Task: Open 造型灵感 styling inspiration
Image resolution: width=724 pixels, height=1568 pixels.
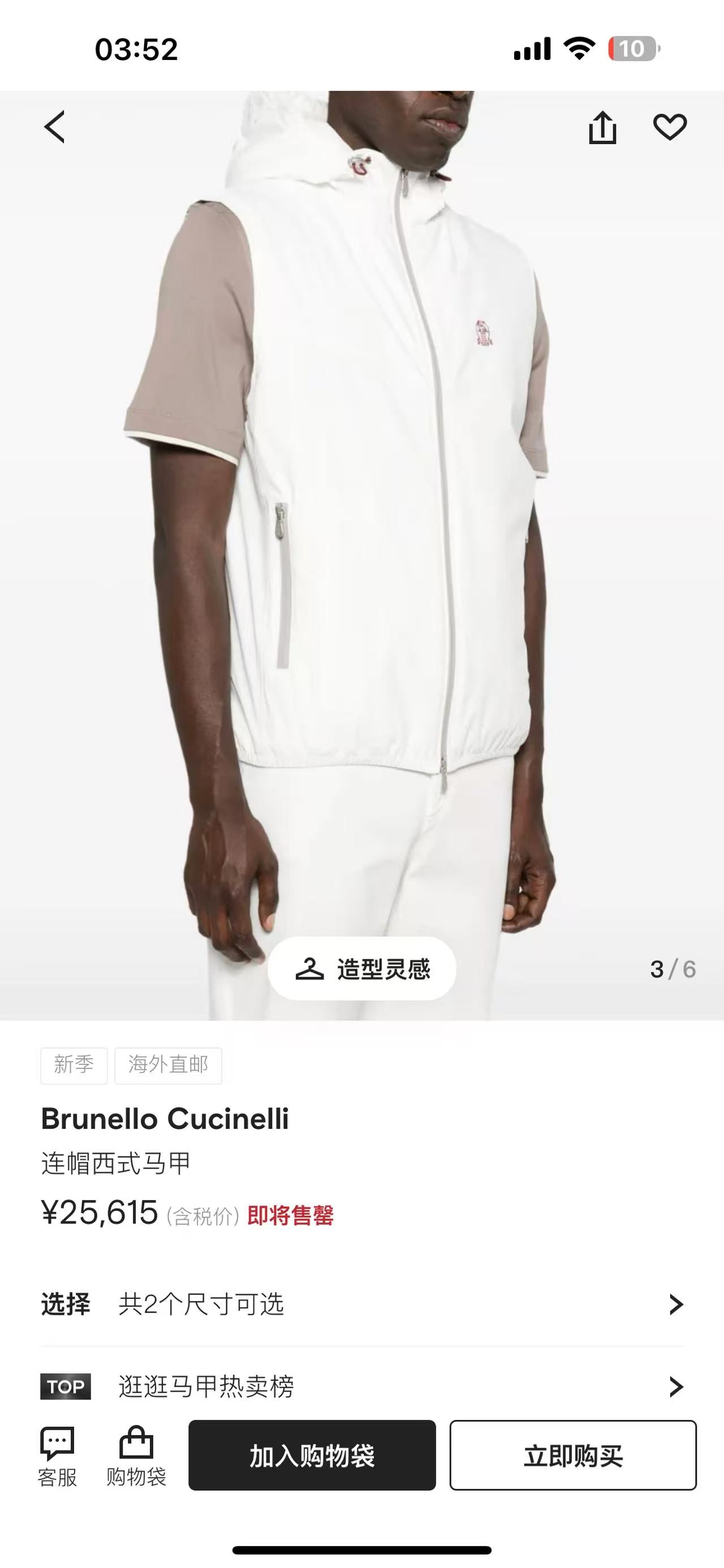Action: [x=361, y=968]
